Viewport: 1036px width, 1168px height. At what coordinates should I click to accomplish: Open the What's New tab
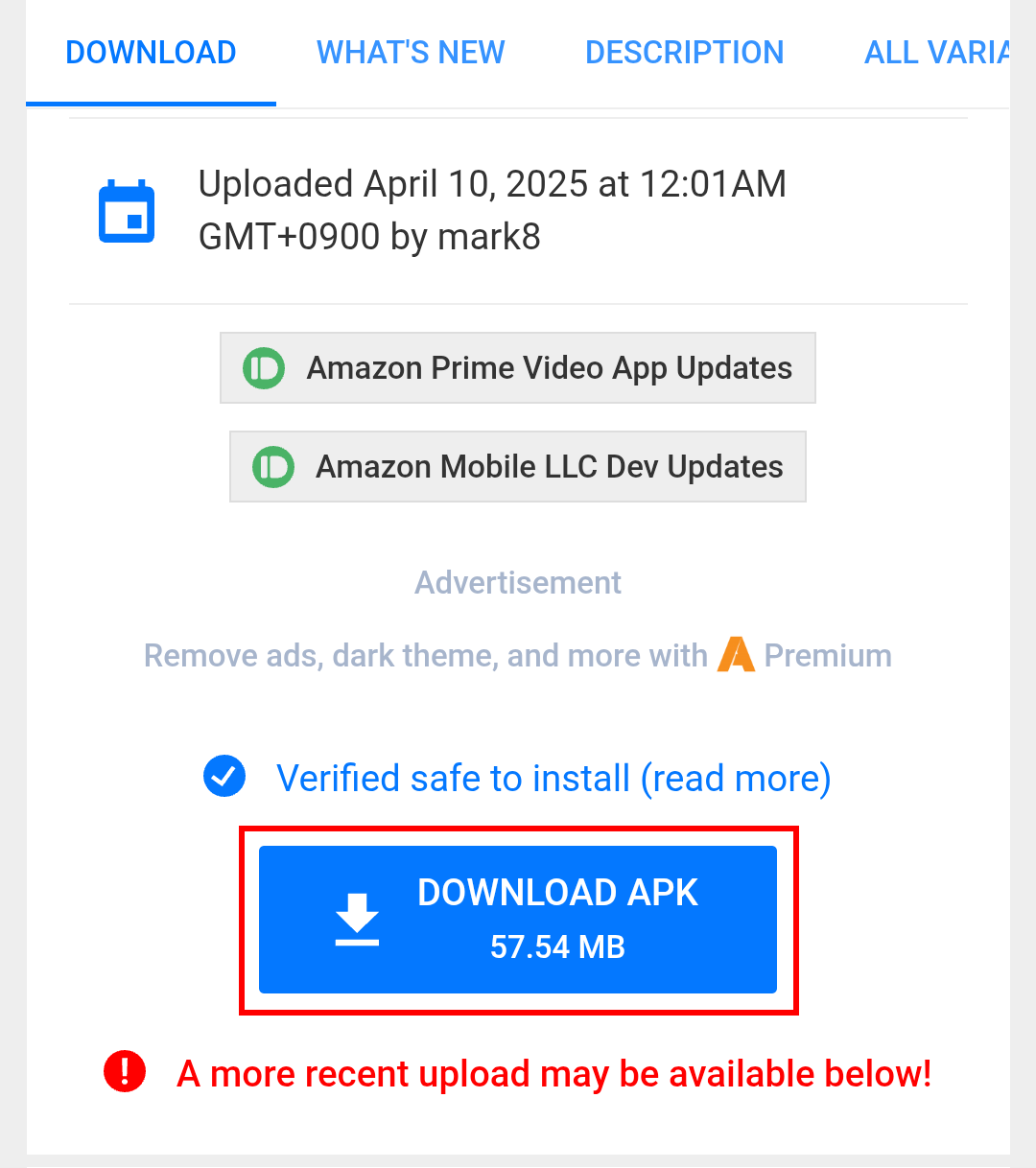point(411,53)
